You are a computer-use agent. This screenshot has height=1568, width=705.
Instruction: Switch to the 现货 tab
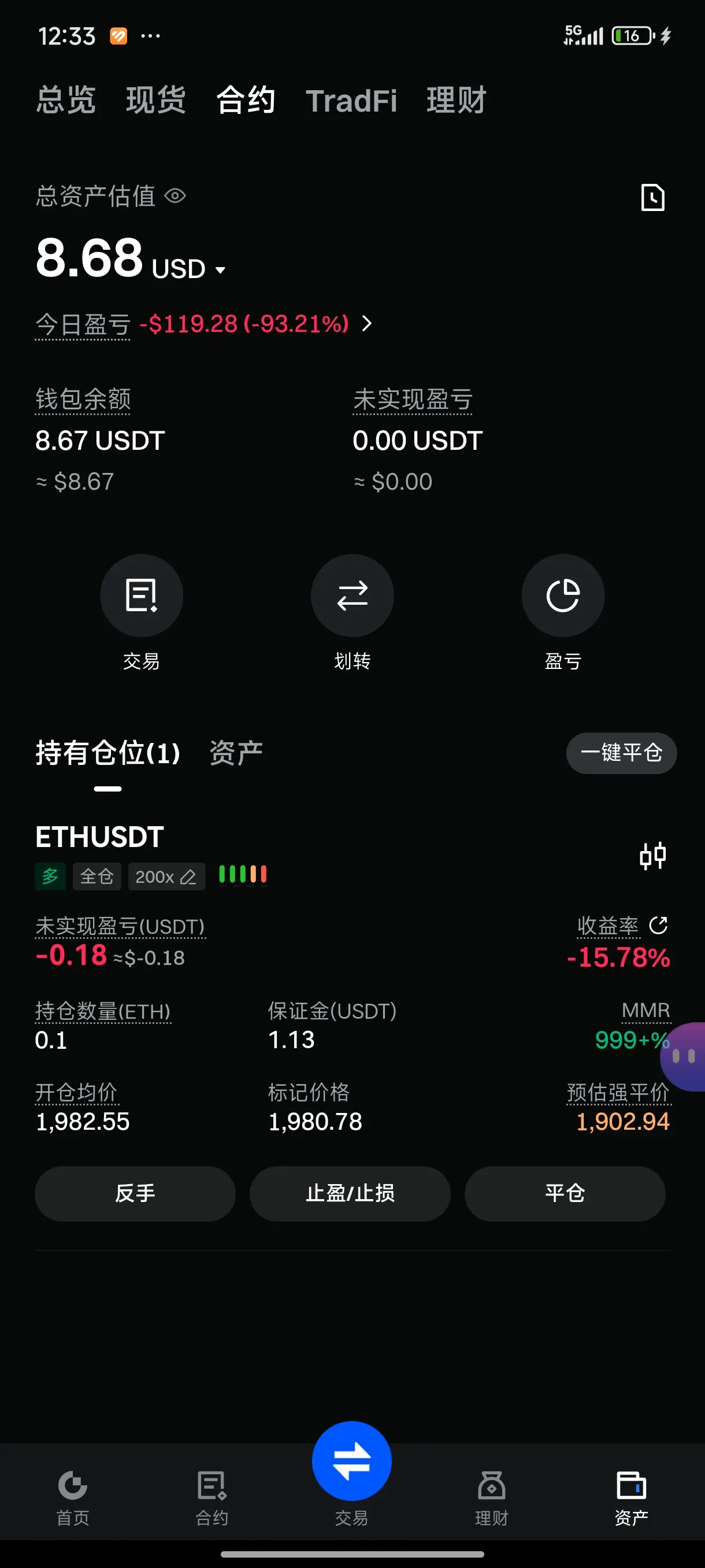tap(155, 101)
